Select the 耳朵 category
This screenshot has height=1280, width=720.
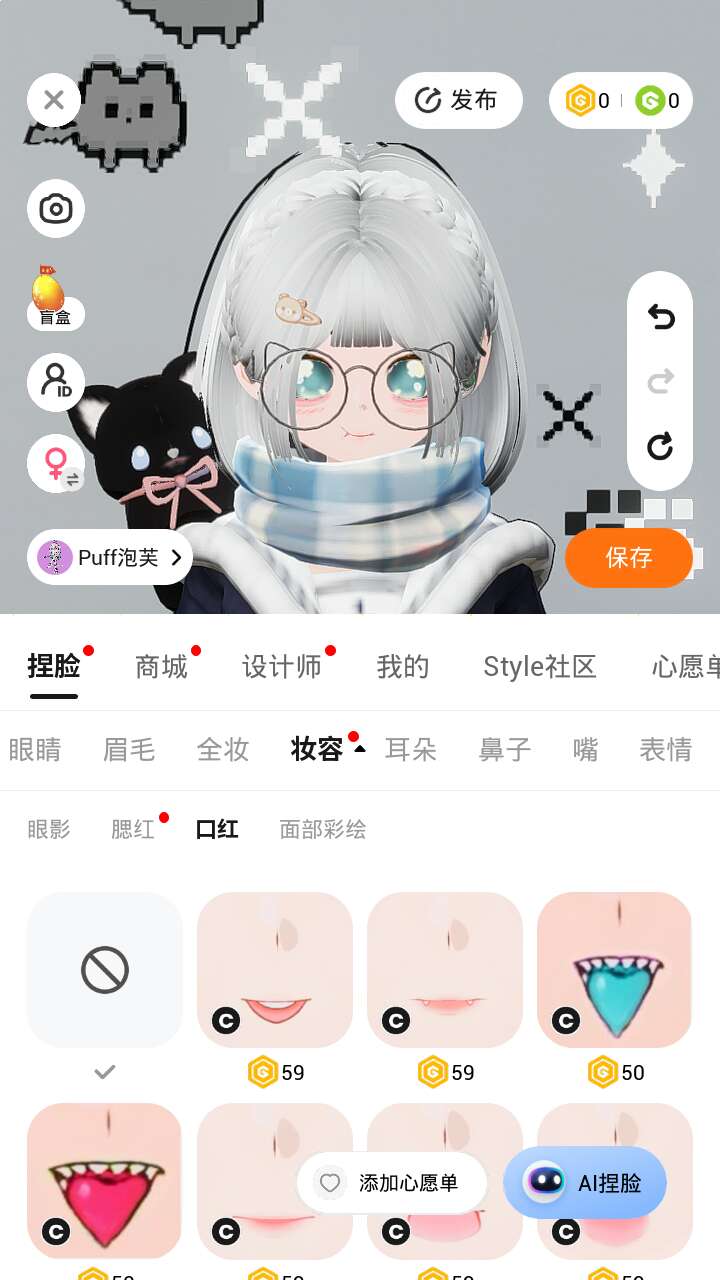(410, 749)
